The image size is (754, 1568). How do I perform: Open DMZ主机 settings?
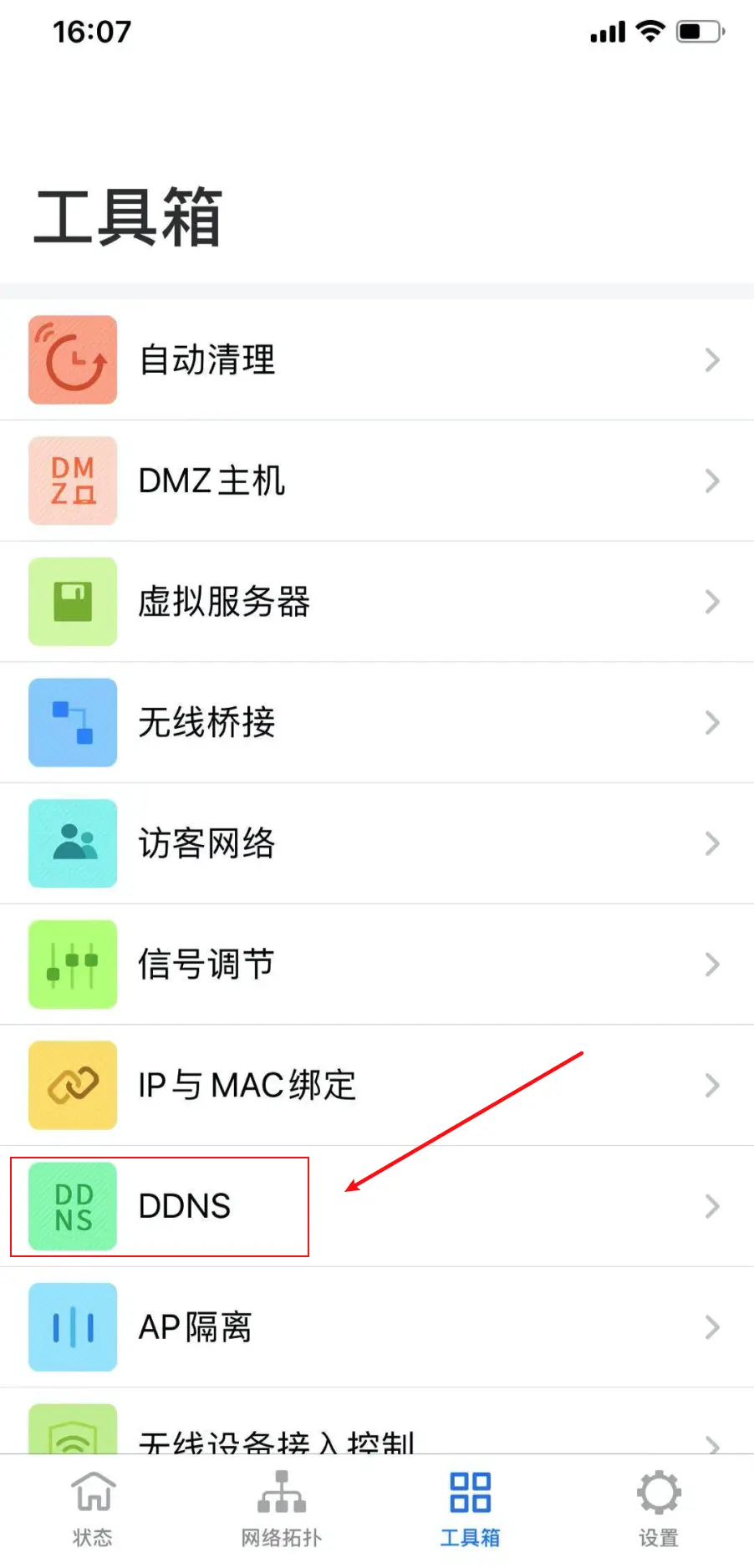click(x=376, y=481)
